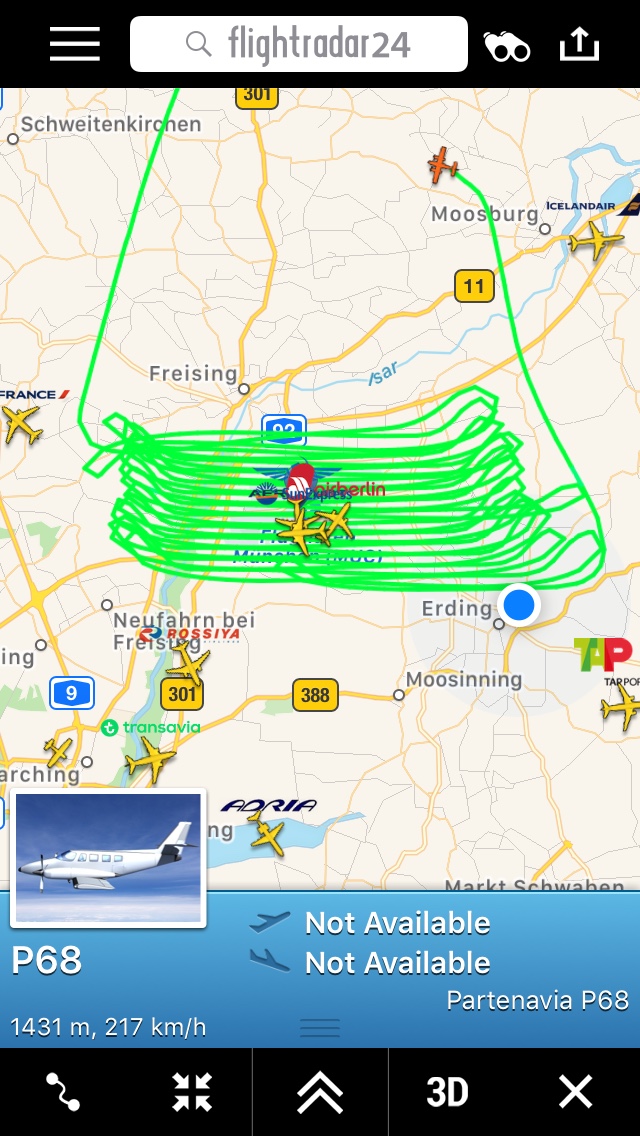Select the TAP Portugal aircraft

click(x=621, y=708)
